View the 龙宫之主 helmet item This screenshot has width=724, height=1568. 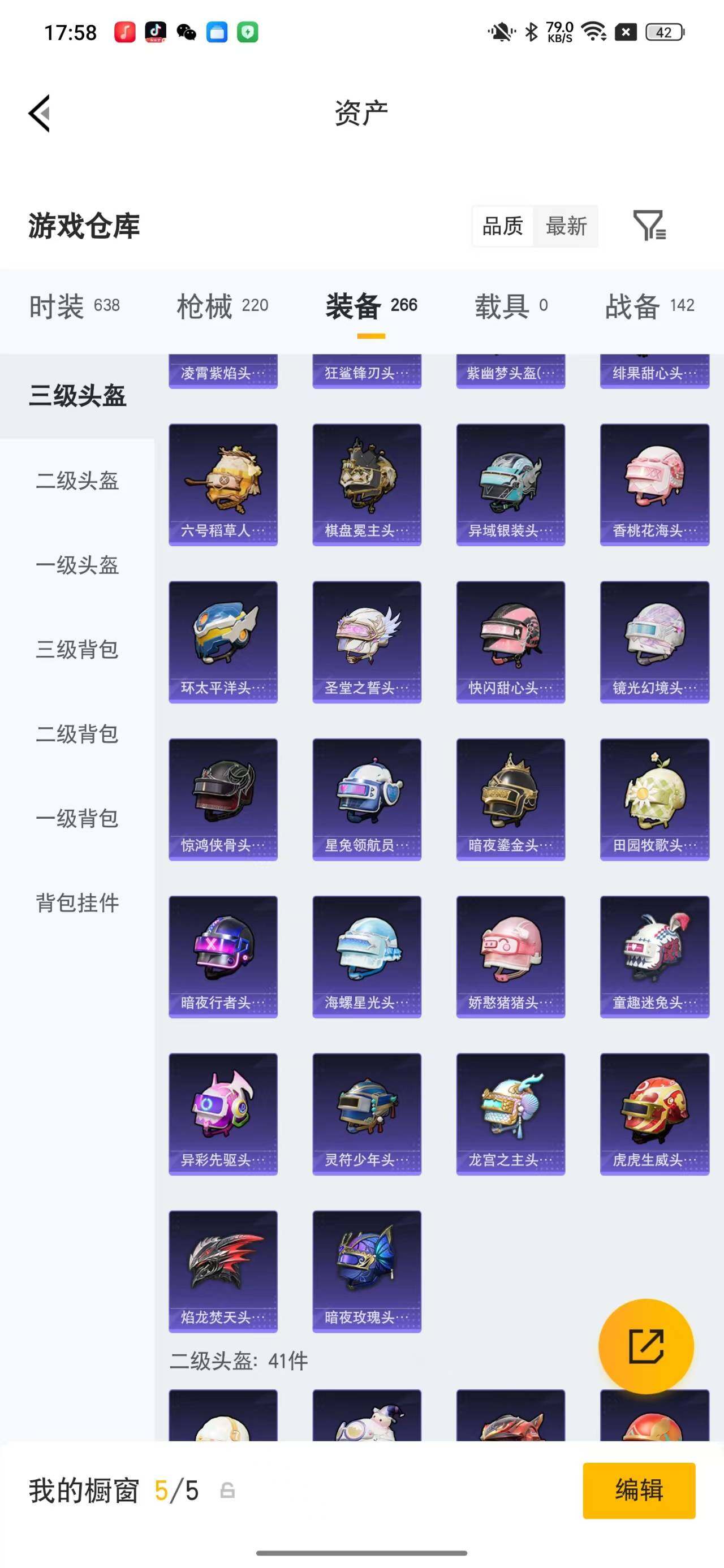(x=510, y=1114)
